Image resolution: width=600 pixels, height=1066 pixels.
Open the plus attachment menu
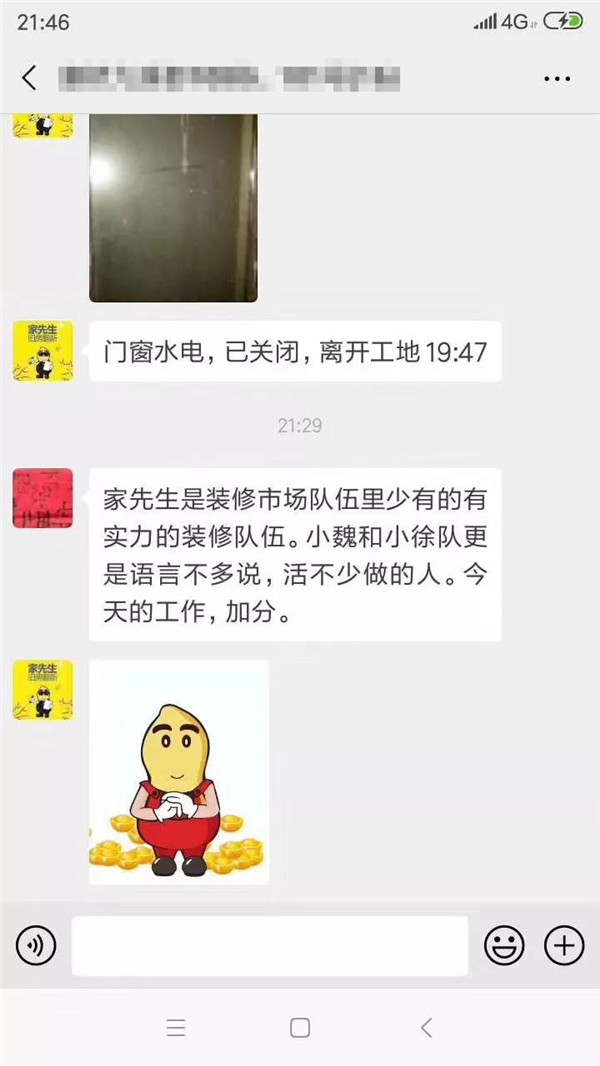[563, 944]
